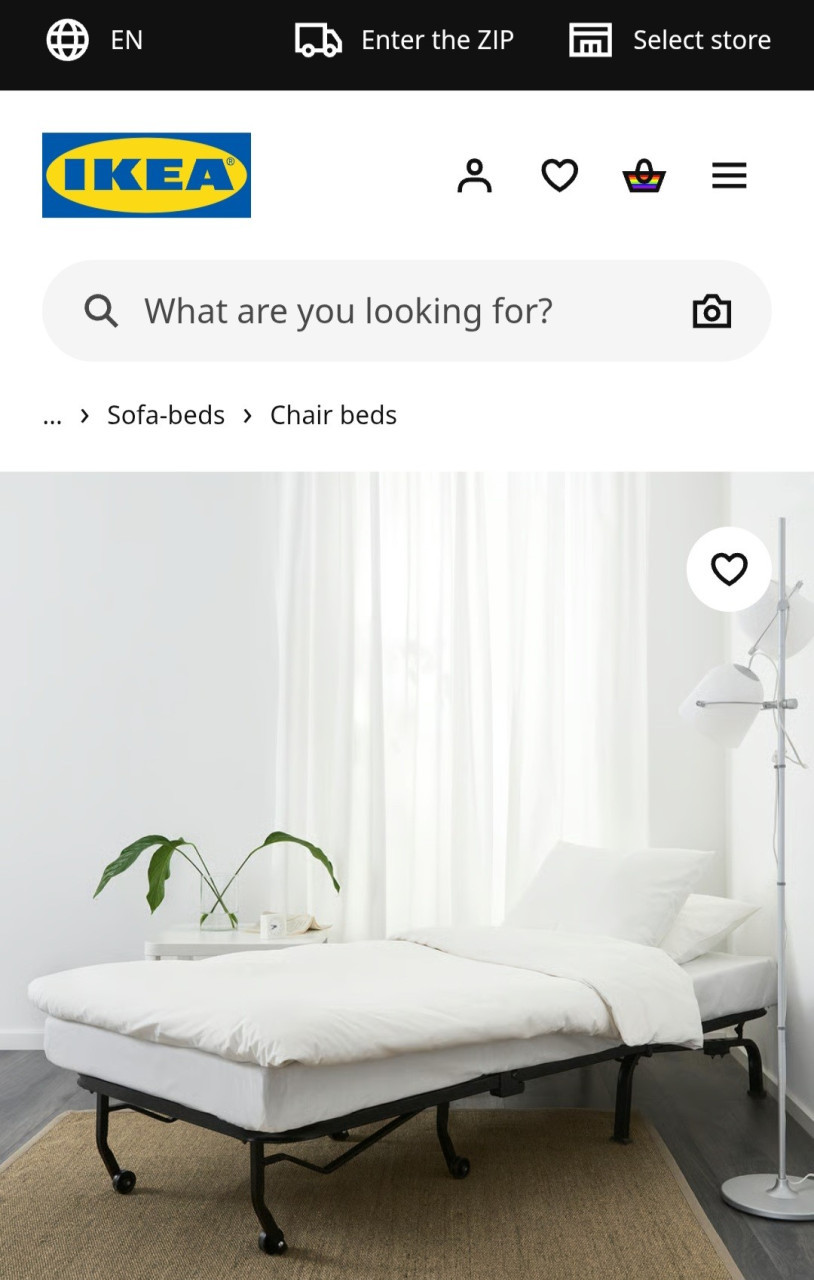
Task: Go to Sofa-beds breadcrumb
Action: click(166, 415)
